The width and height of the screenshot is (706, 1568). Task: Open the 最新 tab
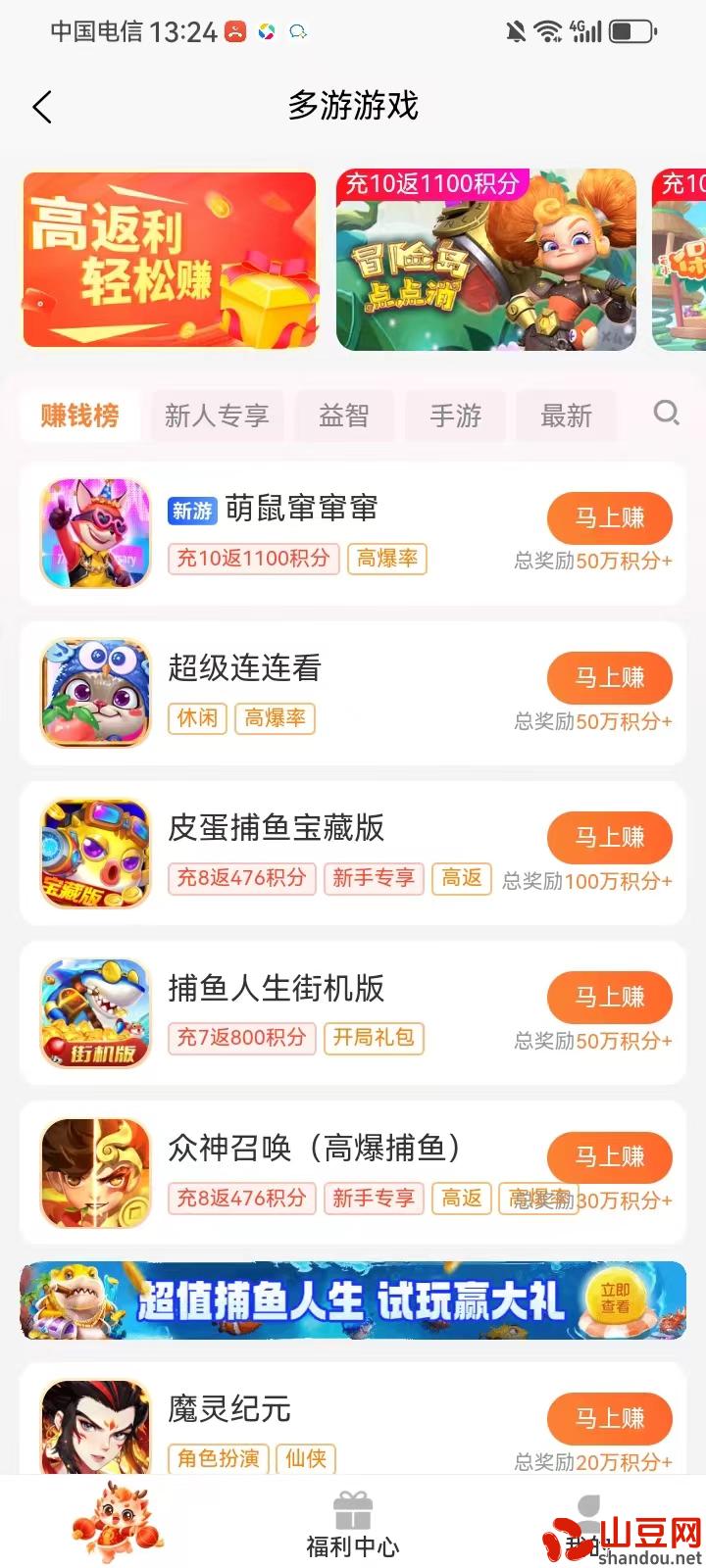tap(565, 416)
